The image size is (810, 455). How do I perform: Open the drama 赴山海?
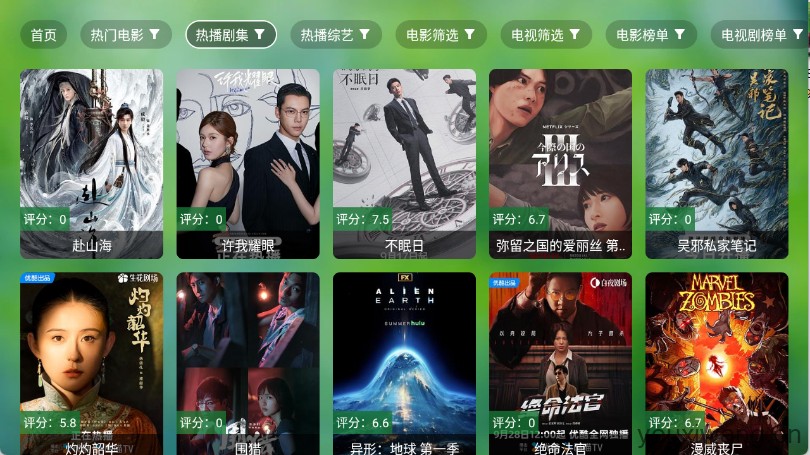(91, 160)
